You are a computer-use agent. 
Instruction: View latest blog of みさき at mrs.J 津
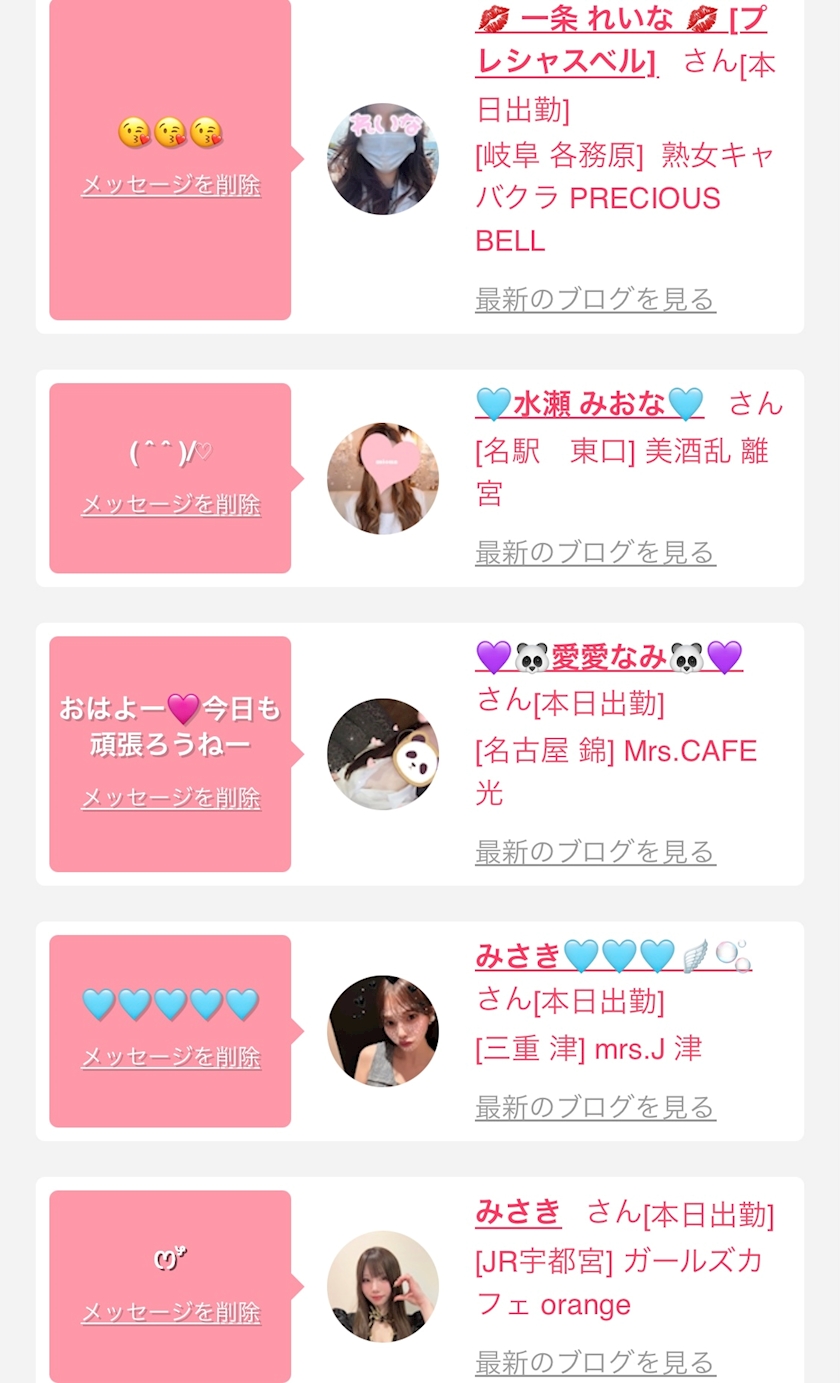pyautogui.click(x=595, y=1107)
